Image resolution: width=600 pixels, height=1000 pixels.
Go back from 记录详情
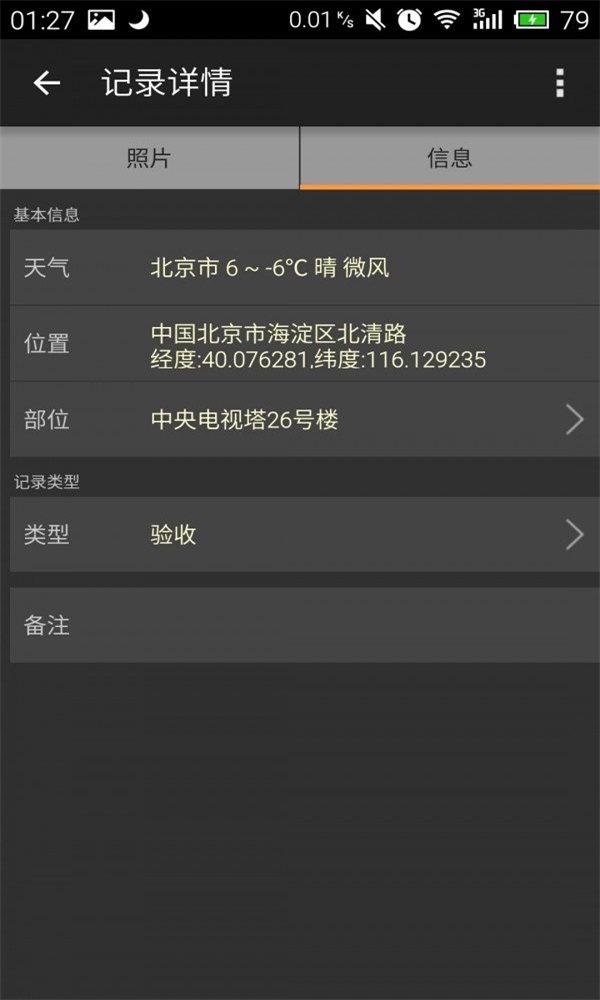[47, 83]
